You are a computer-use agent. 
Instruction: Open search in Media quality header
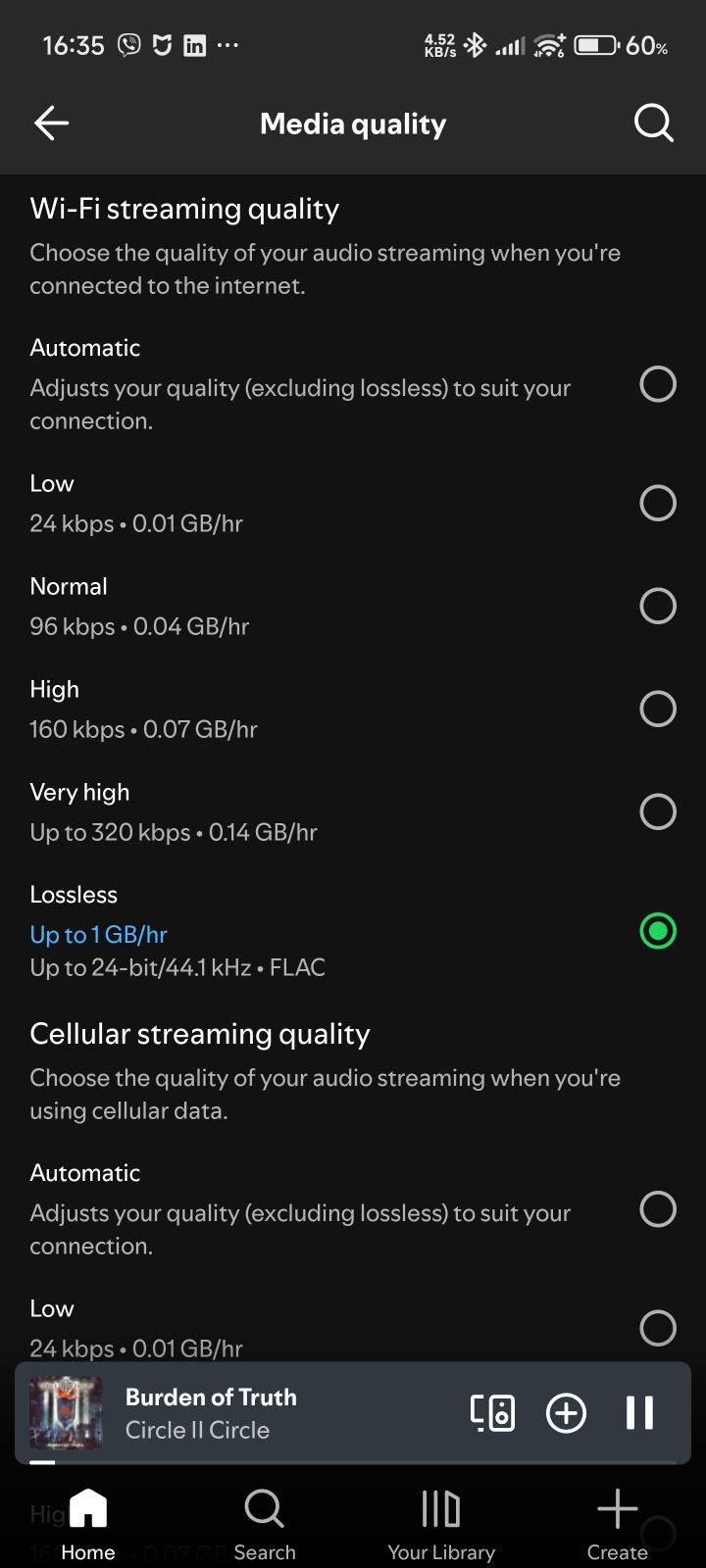tap(653, 123)
